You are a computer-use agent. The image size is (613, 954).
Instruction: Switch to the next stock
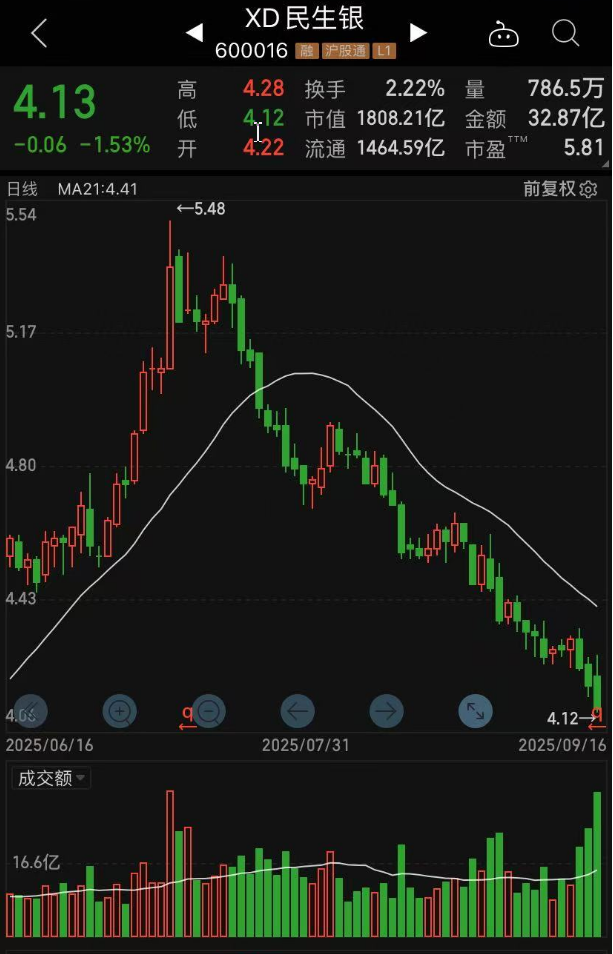point(418,33)
